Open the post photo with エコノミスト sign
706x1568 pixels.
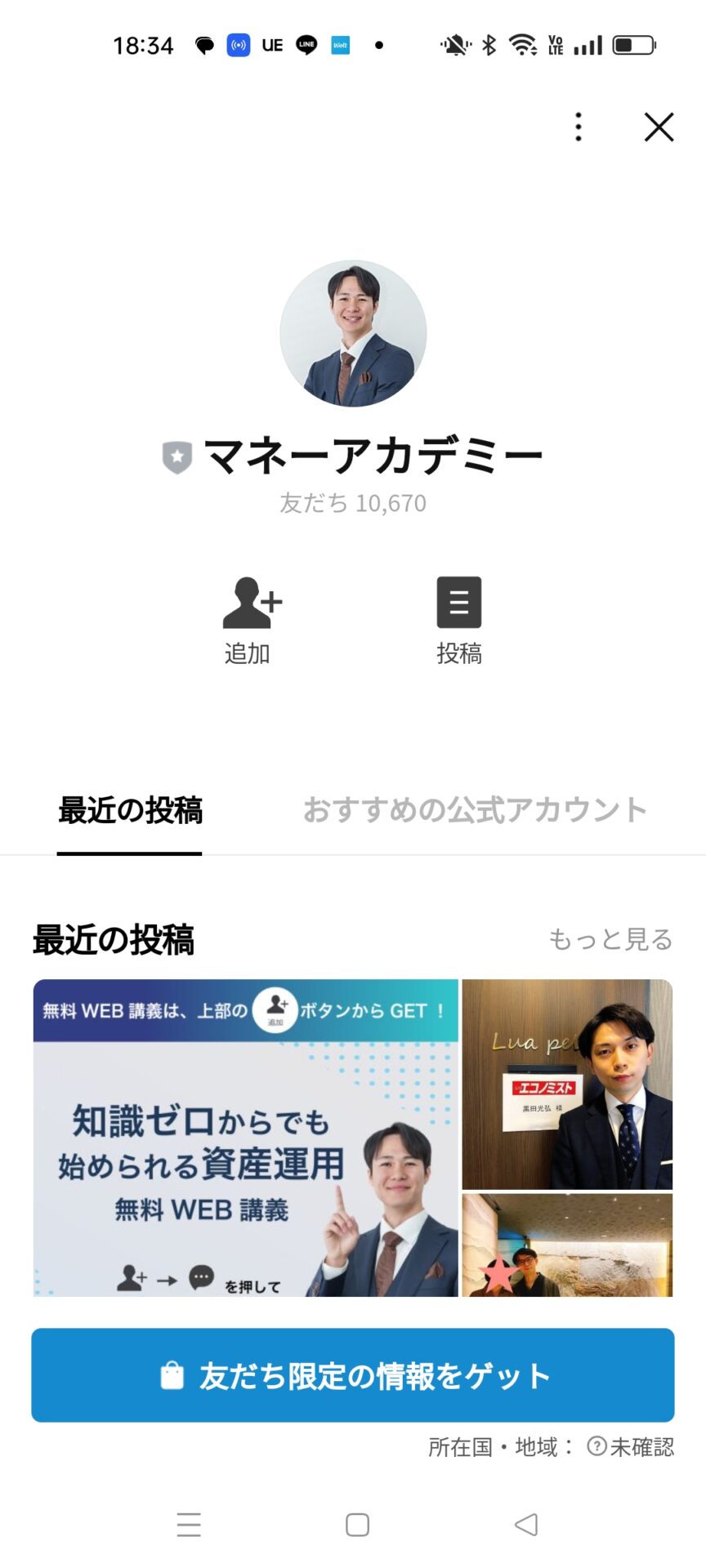coord(567,1084)
